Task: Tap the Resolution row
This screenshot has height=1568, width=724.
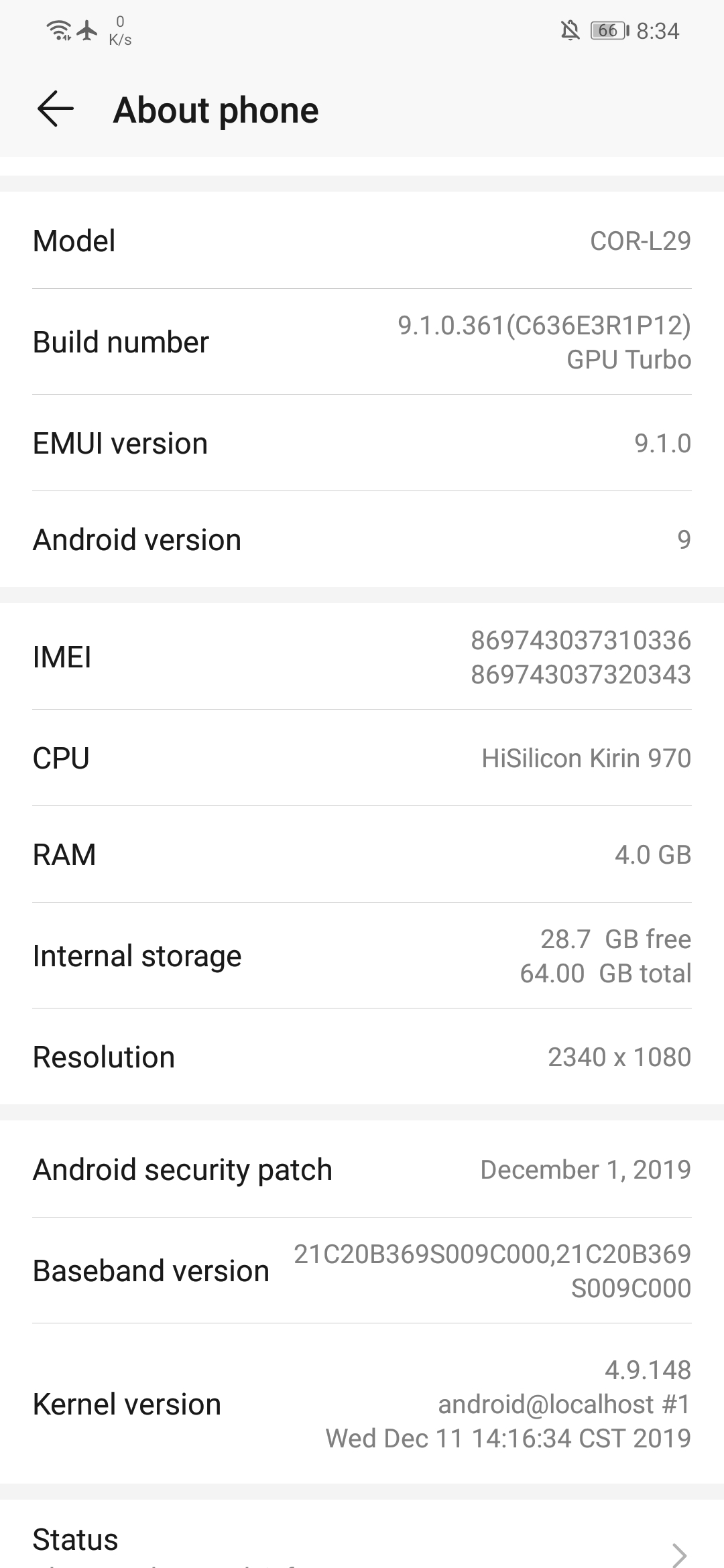Action: [x=362, y=1056]
